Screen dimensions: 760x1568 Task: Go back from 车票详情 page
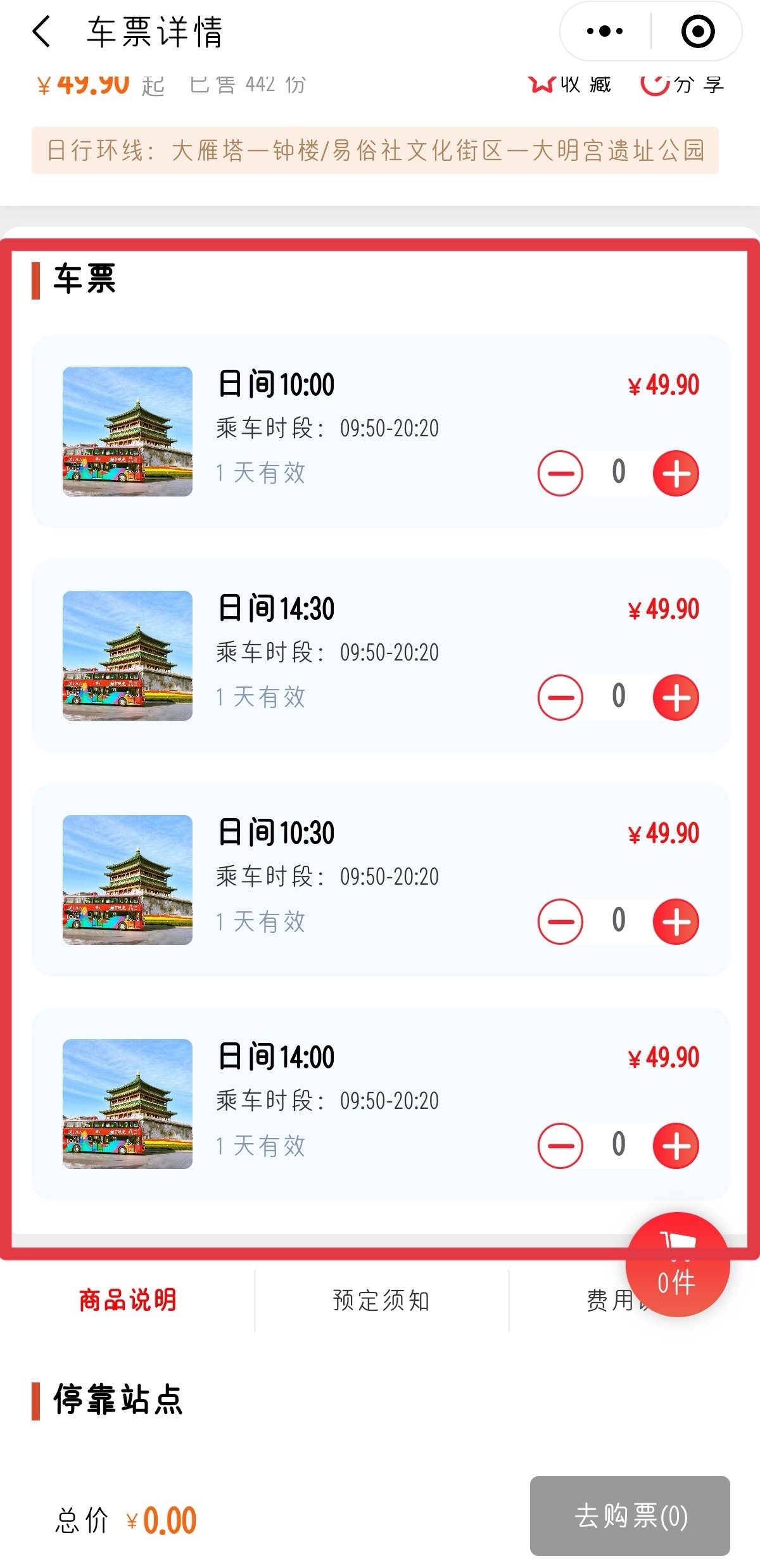[42, 32]
